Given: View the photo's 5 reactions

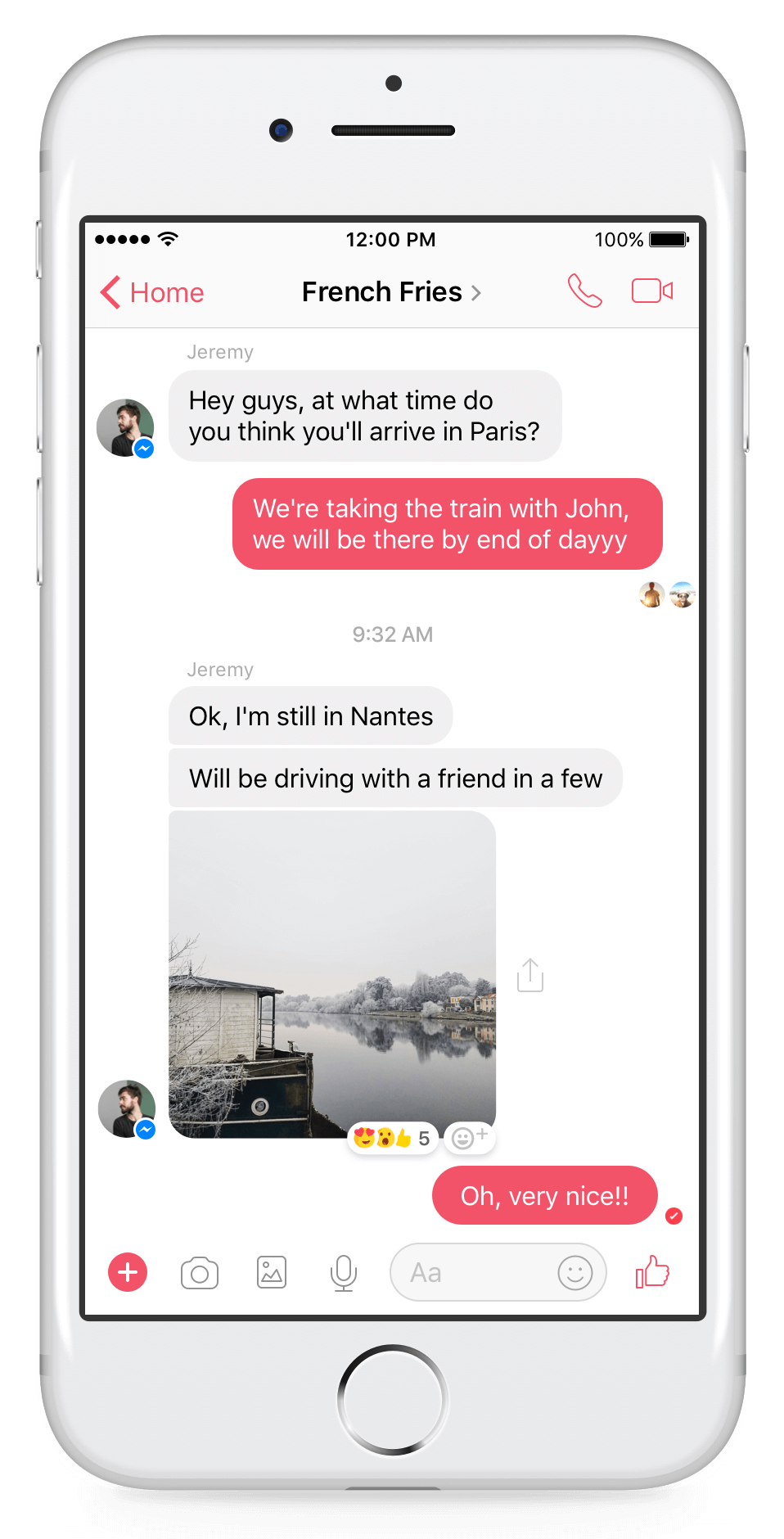Looking at the screenshot, I should (393, 1138).
